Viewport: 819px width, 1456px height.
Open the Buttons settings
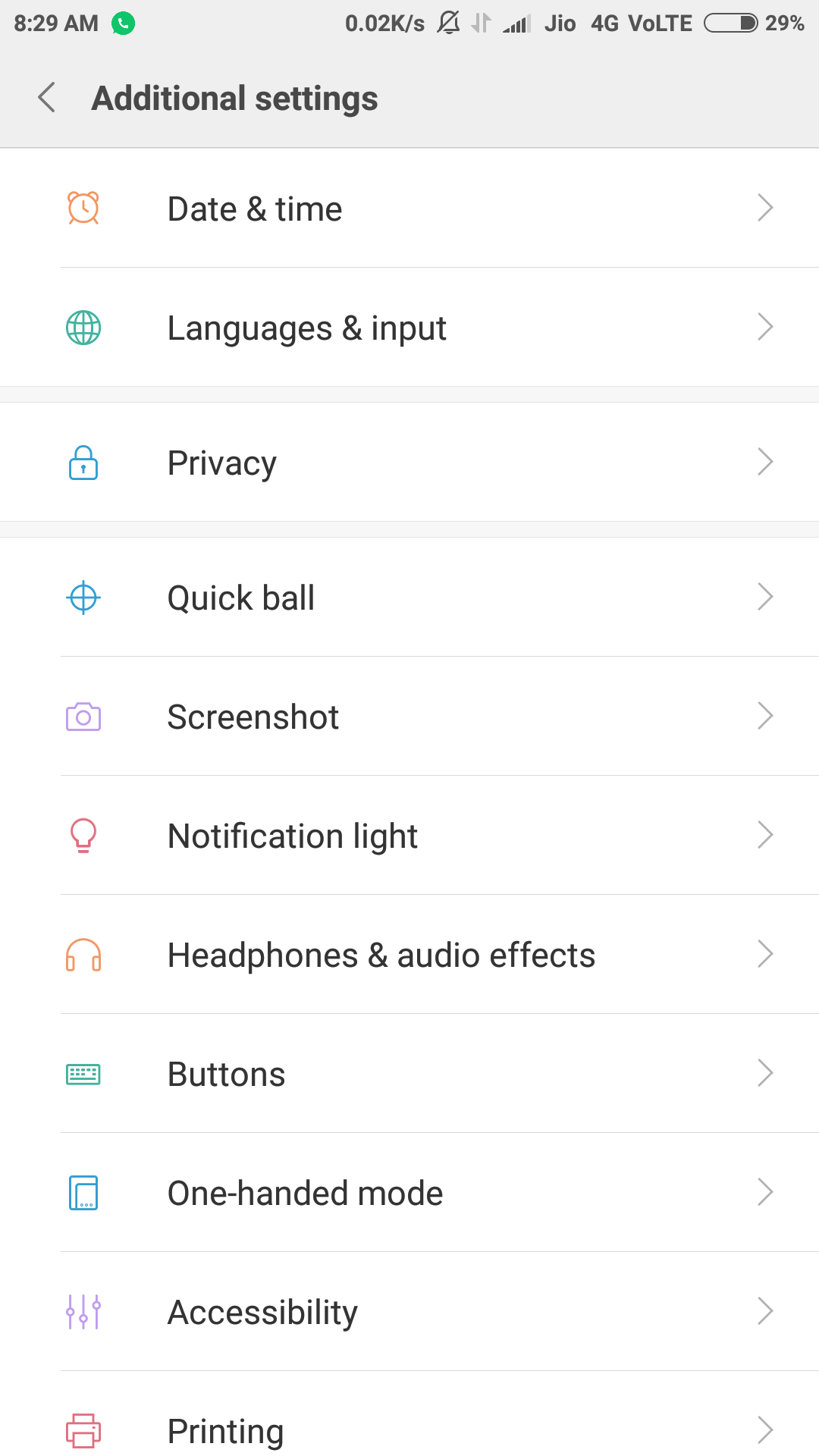click(409, 1074)
